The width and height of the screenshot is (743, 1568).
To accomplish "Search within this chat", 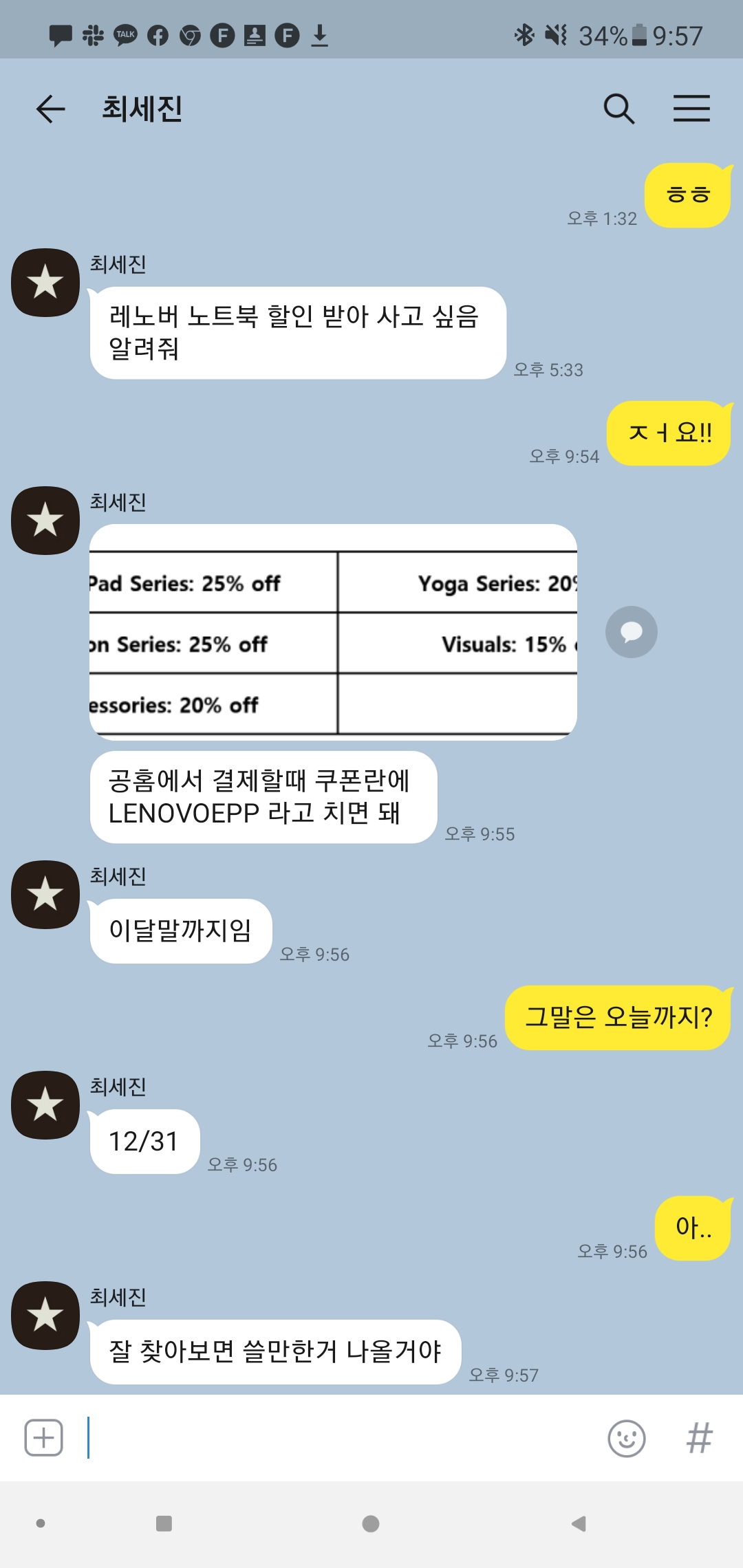I will (618, 109).
